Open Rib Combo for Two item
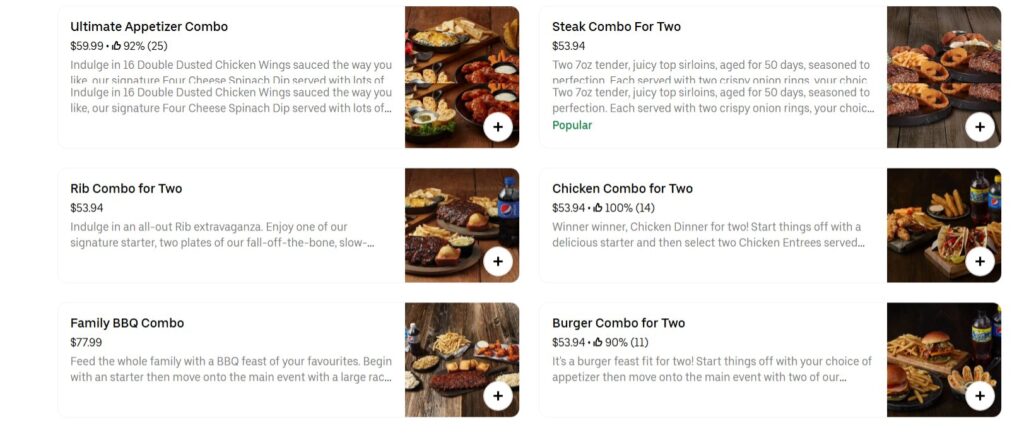This screenshot has height=435, width=1024. coord(126,189)
